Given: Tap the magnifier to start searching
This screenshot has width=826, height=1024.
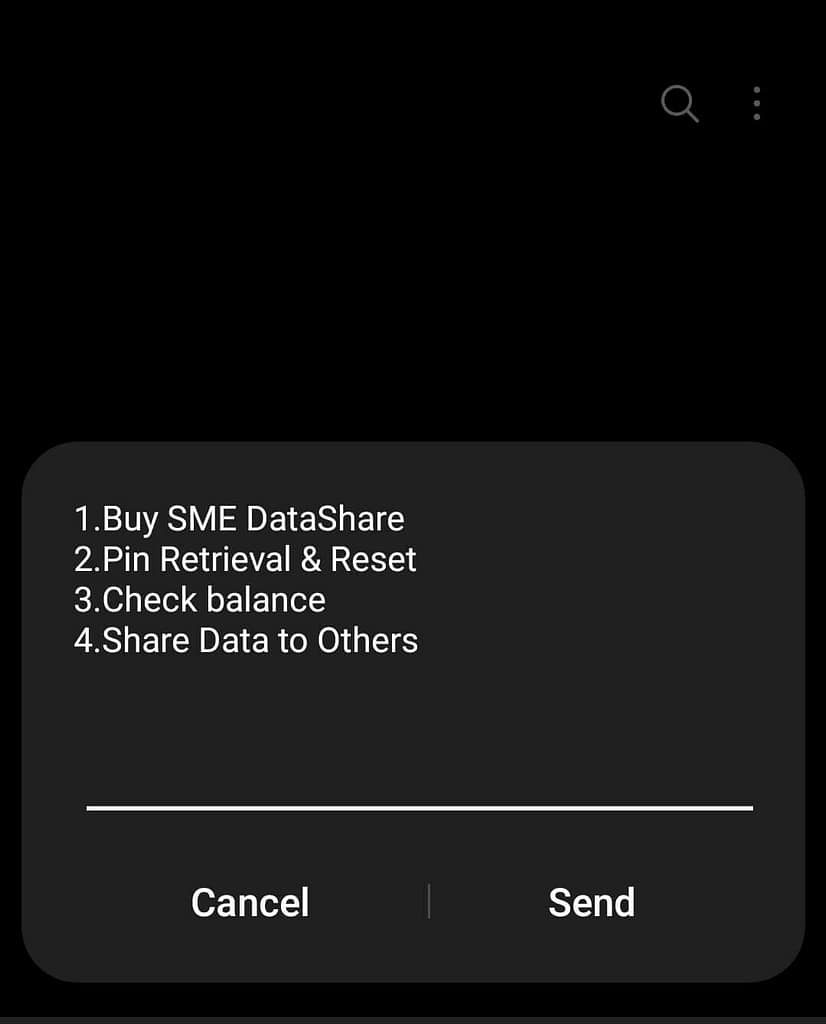Looking at the screenshot, I should click(679, 103).
